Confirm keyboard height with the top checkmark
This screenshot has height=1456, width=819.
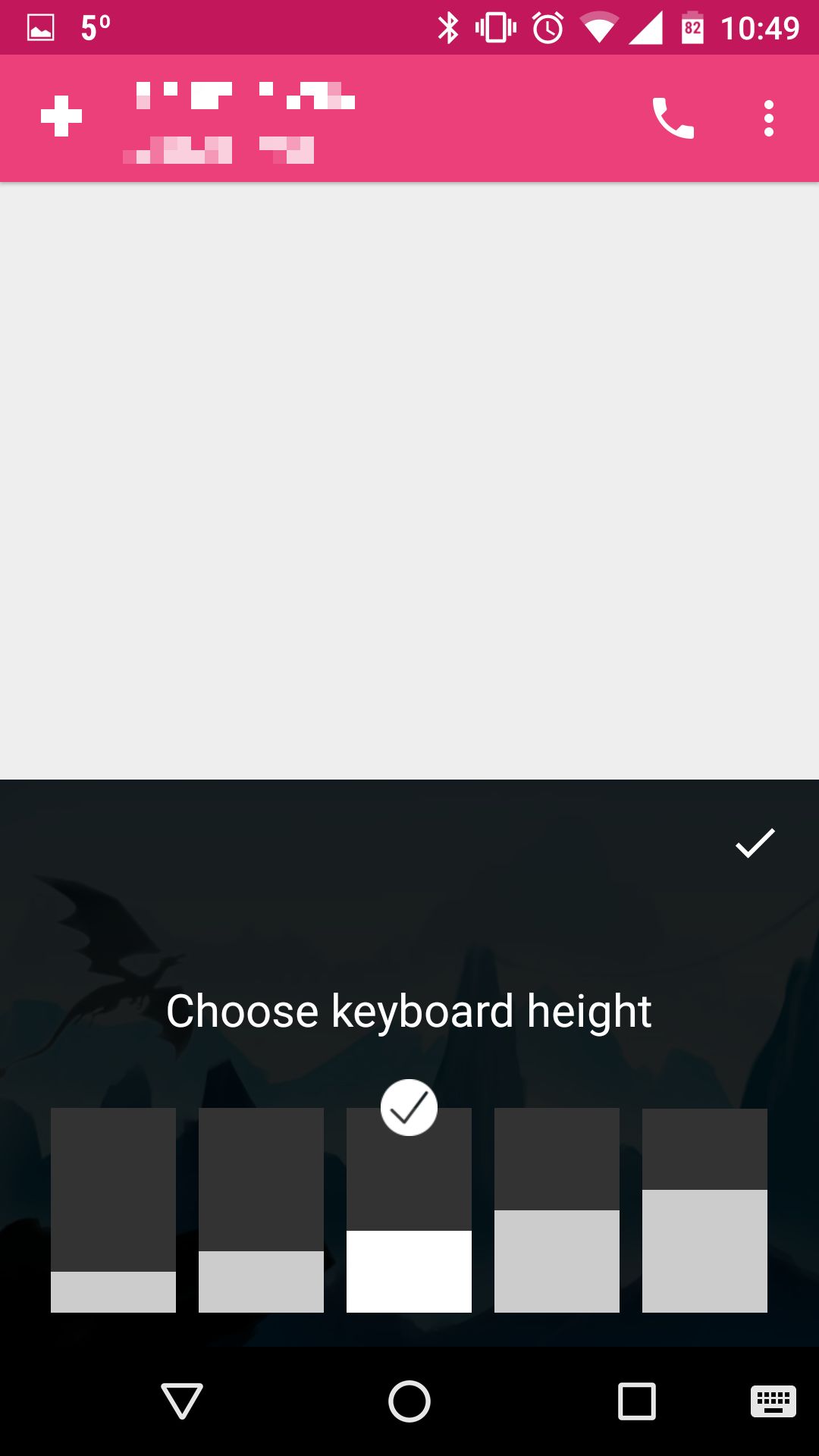pos(755,843)
